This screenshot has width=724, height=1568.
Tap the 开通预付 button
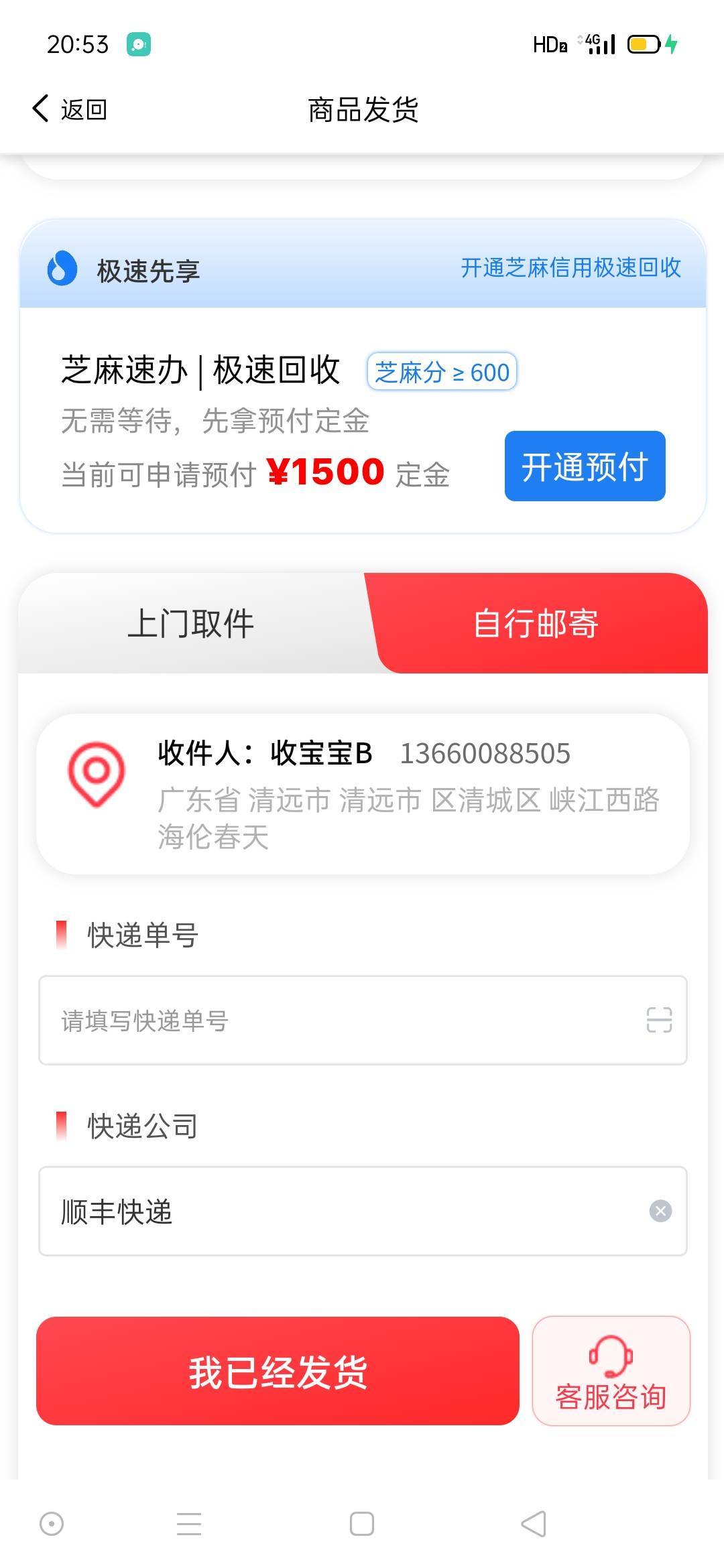click(x=585, y=466)
